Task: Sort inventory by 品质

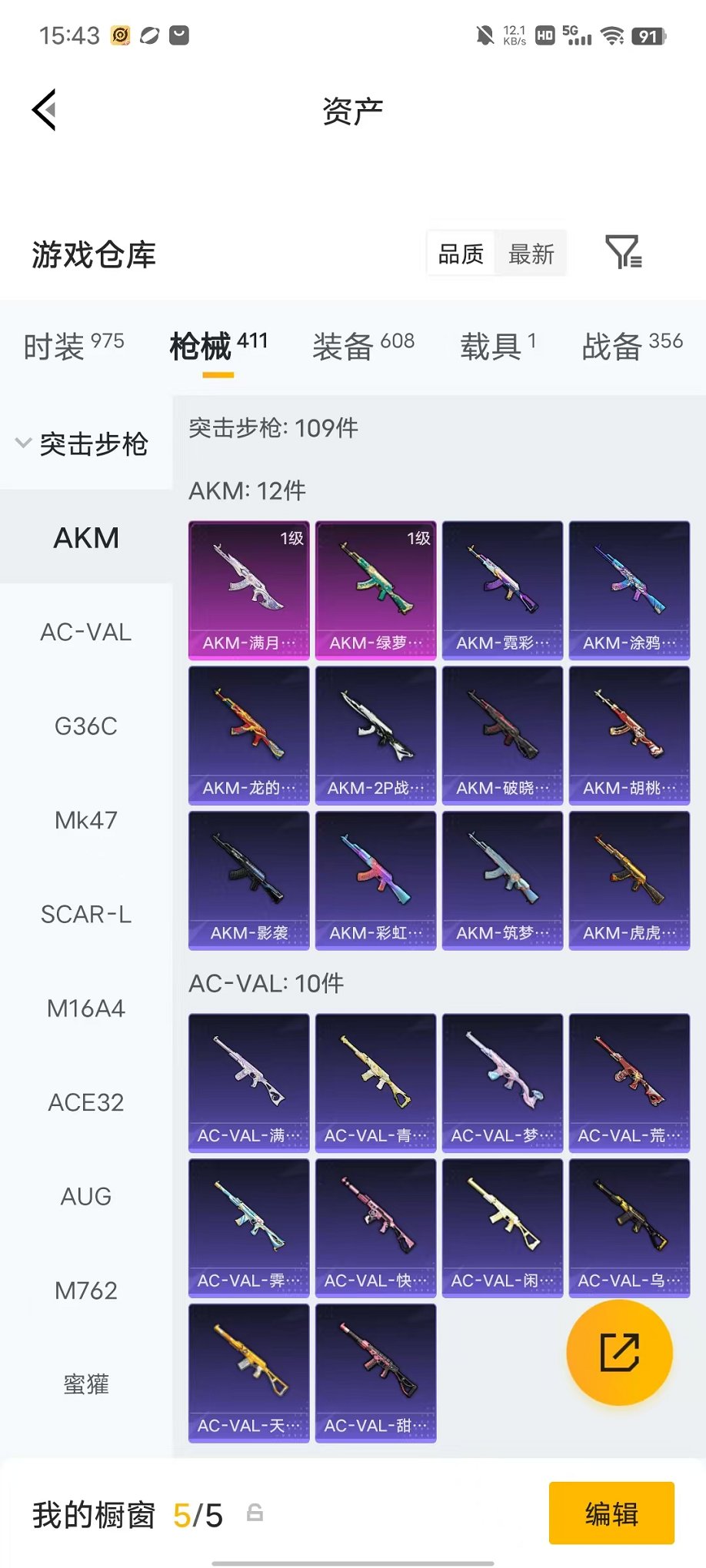Action: (461, 254)
